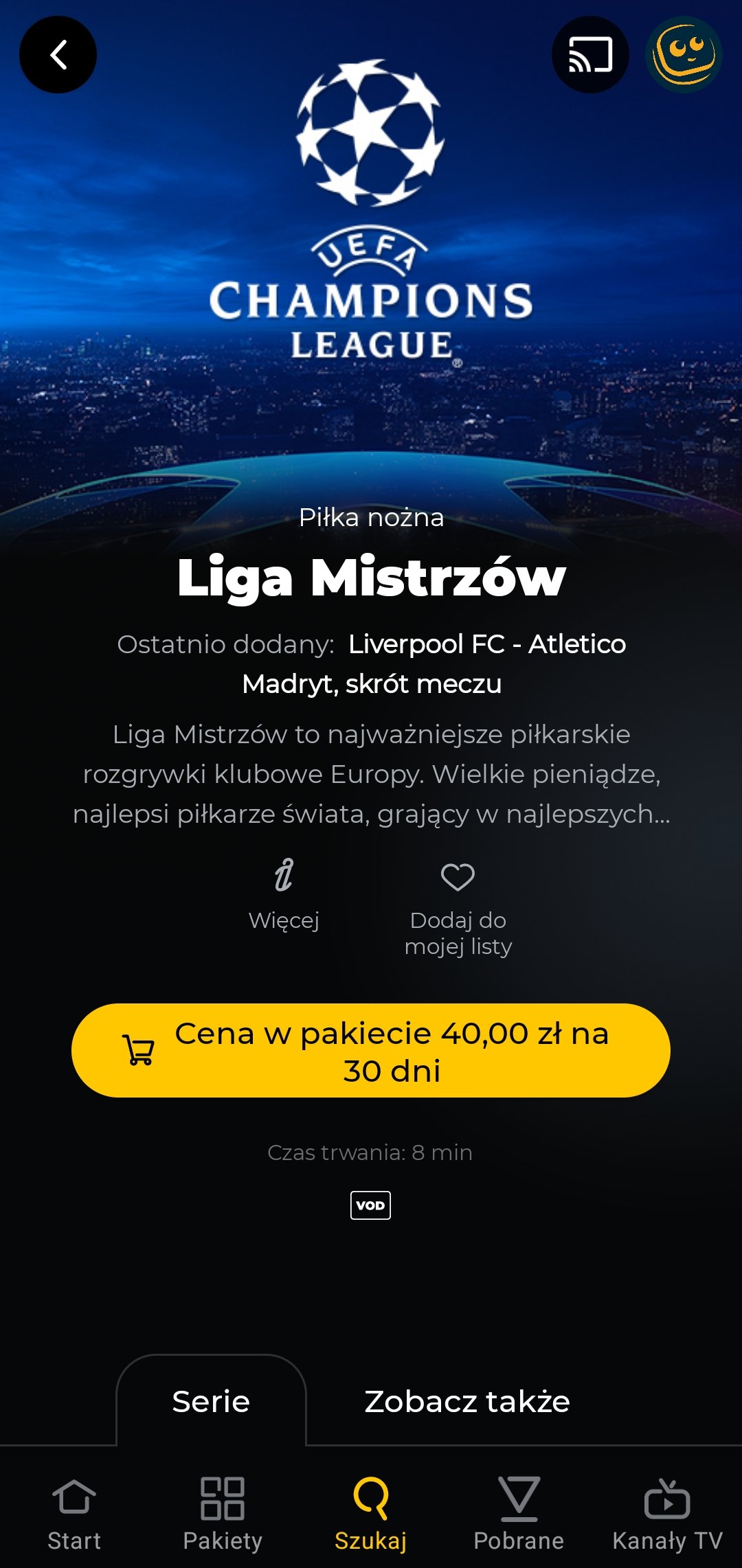Screen dimensions: 742x1568
Task: Open the Pobrane downloads tab
Action: [519, 1514]
